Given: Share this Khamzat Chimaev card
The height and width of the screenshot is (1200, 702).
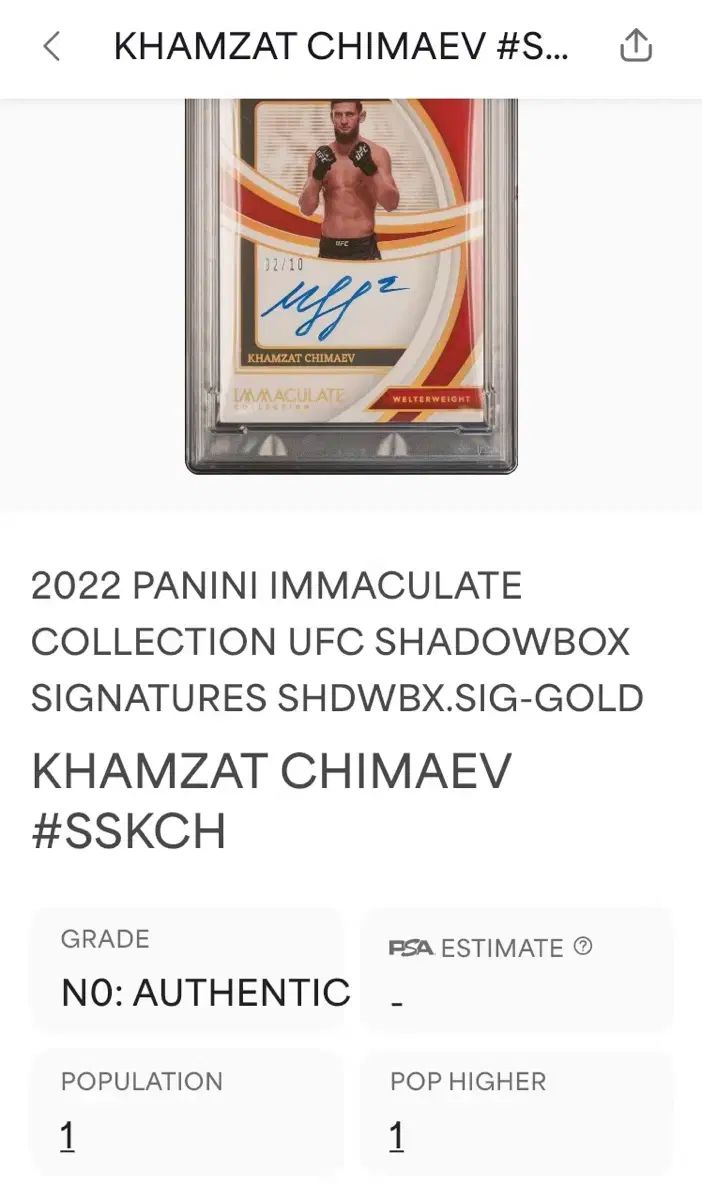Looking at the screenshot, I should point(636,46).
